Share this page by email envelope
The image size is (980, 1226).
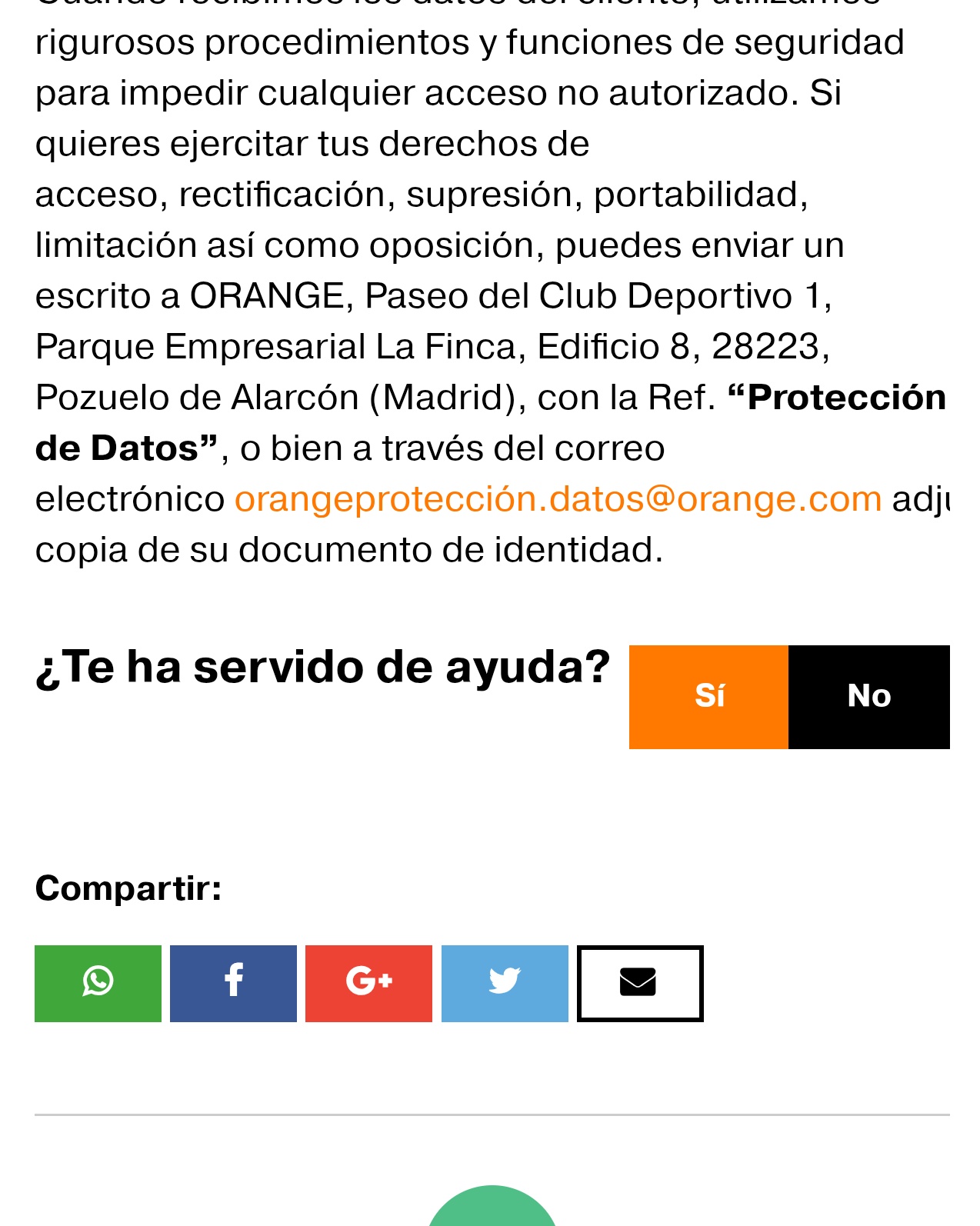pos(639,983)
